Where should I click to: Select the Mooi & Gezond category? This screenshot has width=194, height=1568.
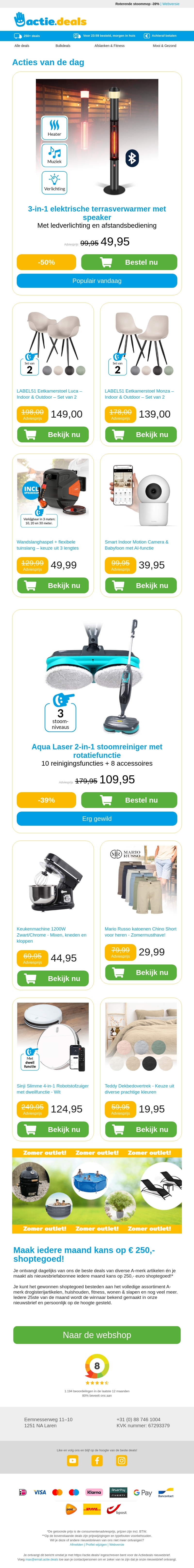(164, 46)
